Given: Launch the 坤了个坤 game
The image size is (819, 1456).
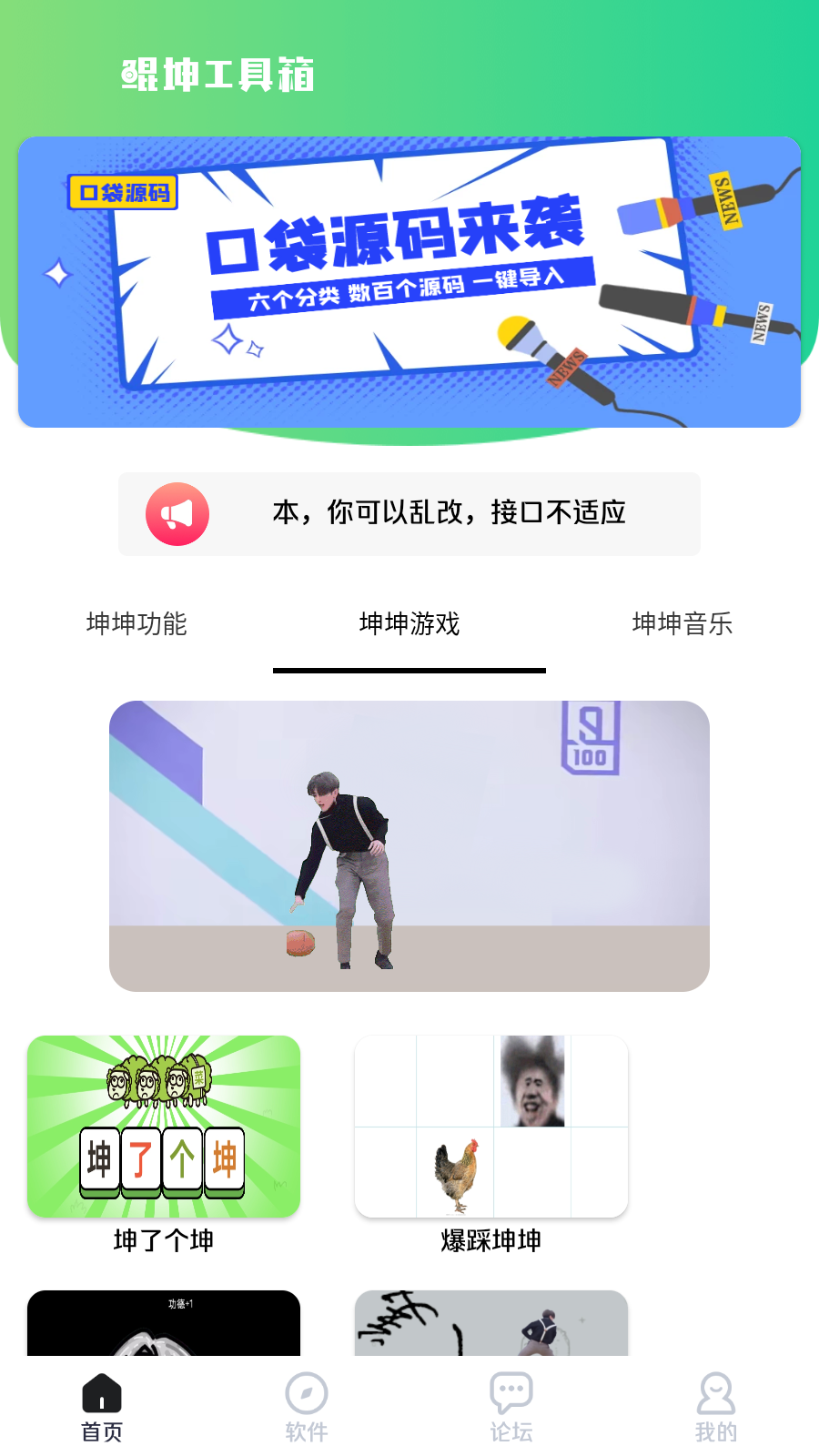Looking at the screenshot, I should 164,1127.
